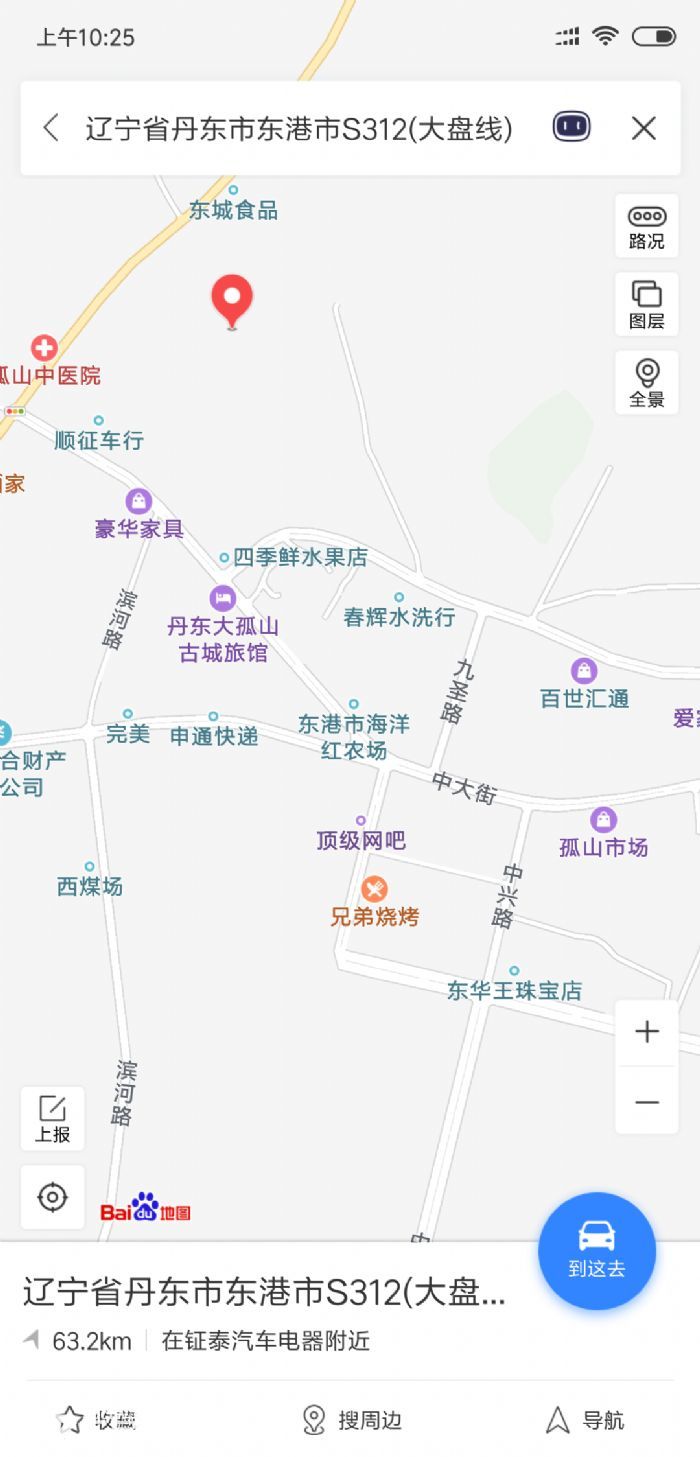This screenshot has width=700, height=1457.
Task: Open the 图层 map layers
Action: coord(646,305)
